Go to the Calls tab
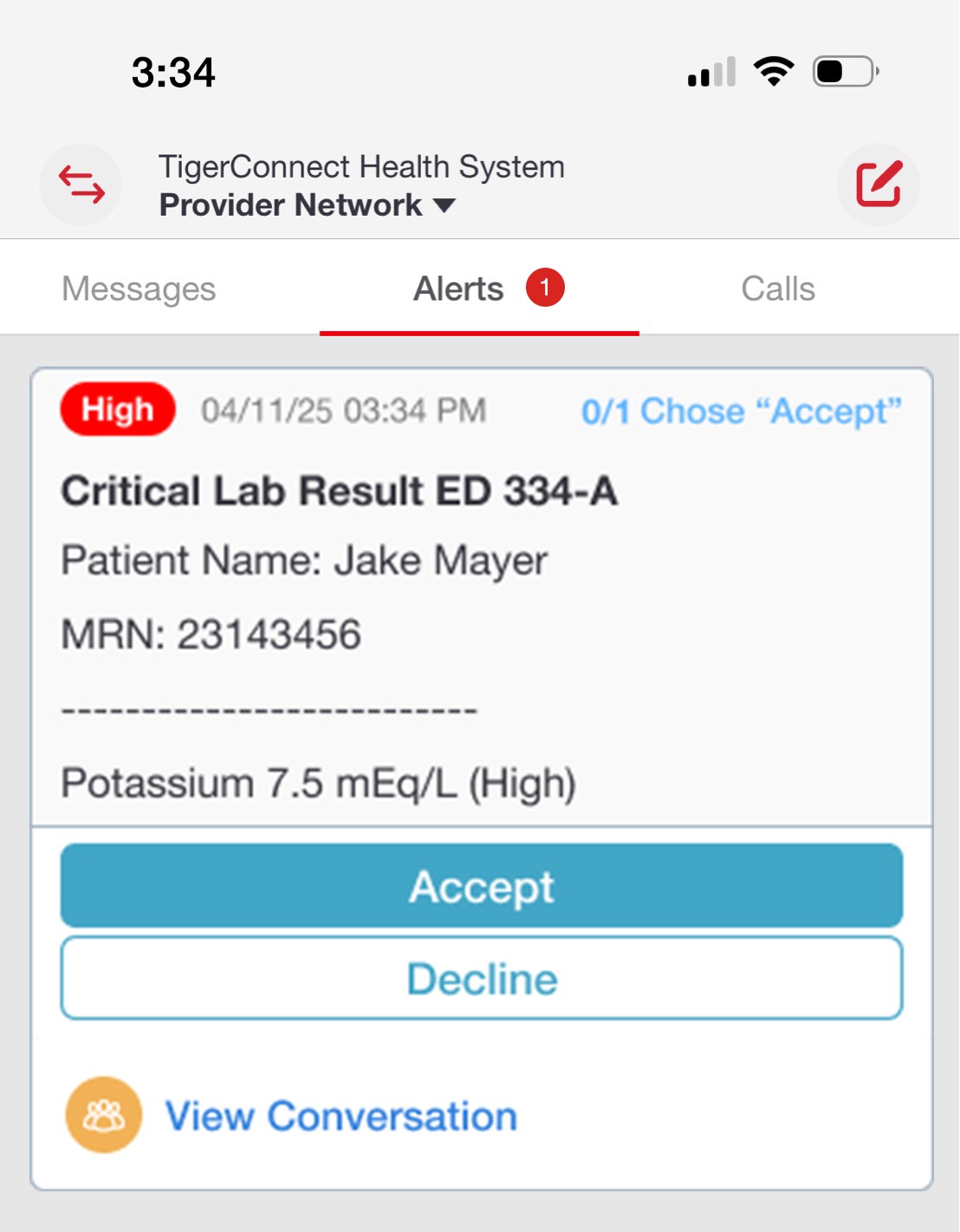960x1232 pixels. point(778,289)
